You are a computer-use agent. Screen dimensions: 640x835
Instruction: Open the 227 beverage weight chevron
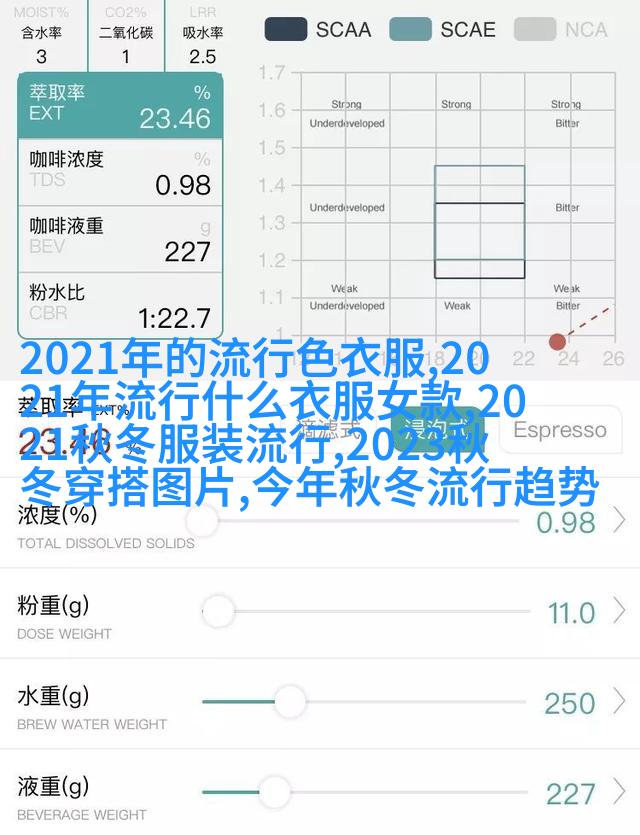point(619,793)
